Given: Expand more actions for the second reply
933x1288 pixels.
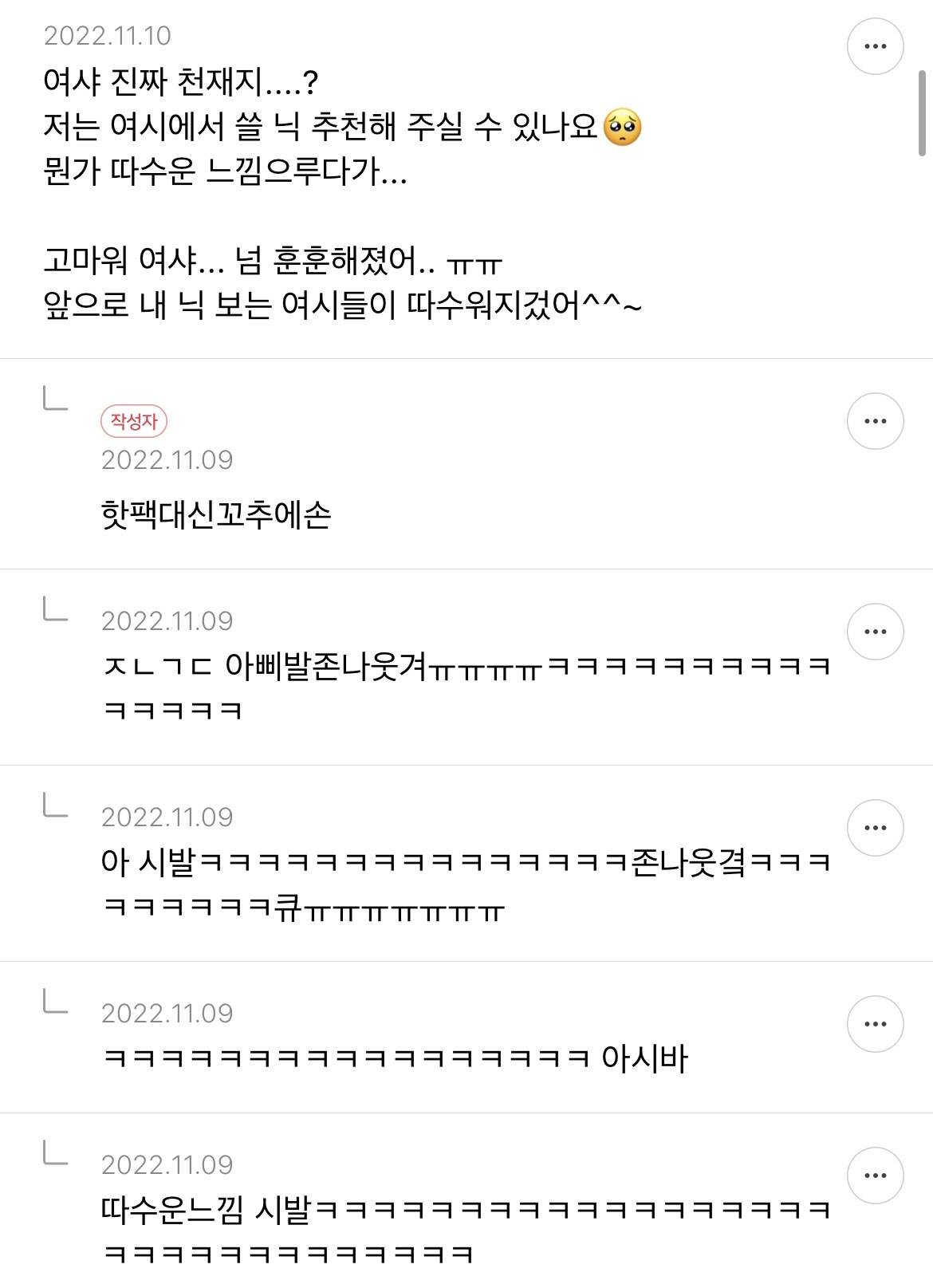Looking at the screenshot, I should (874, 632).
